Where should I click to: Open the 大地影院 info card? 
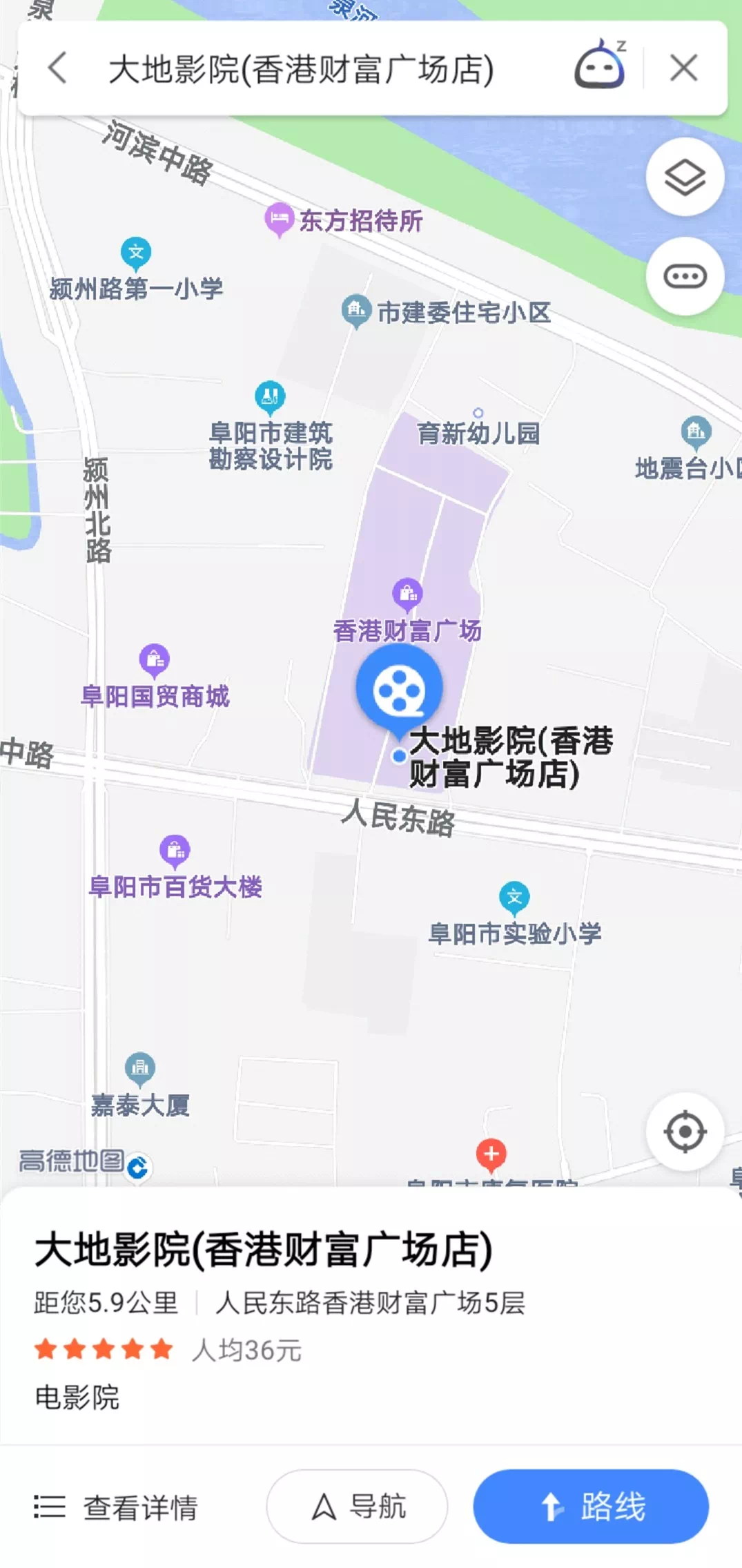pyautogui.click(x=262, y=1250)
